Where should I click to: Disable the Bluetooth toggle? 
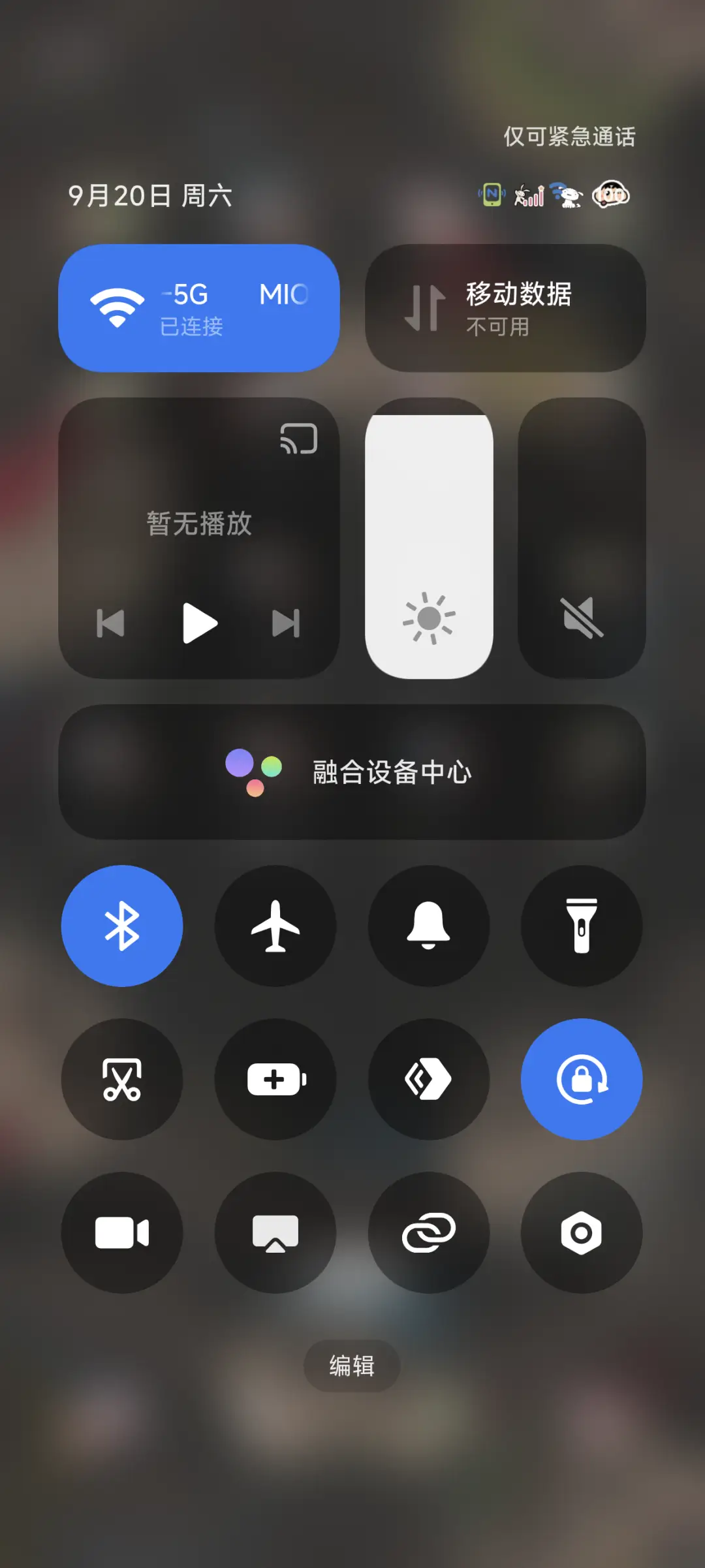122,926
